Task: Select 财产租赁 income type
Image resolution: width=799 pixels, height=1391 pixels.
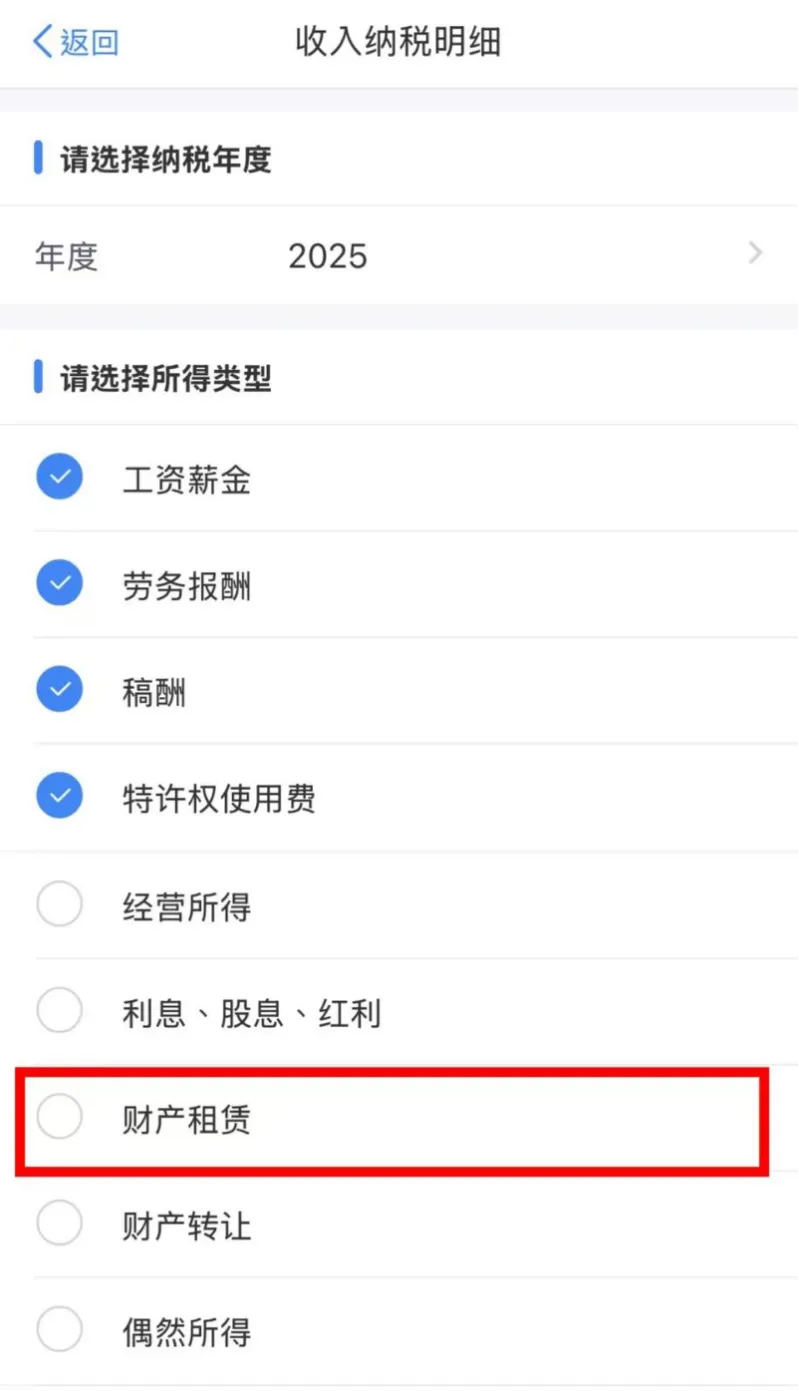Action: click(59, 1117)
